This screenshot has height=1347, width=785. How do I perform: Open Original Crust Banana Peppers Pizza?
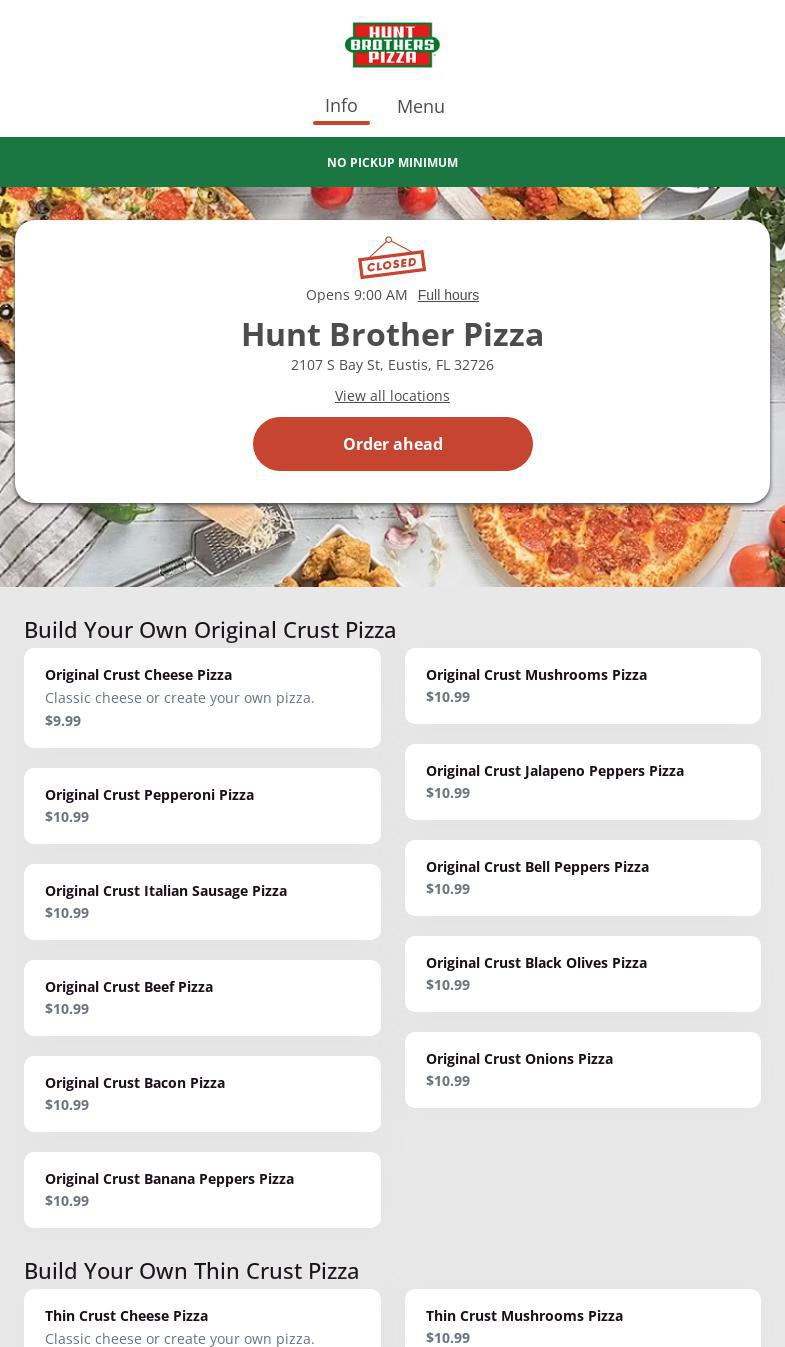(x=202, y=1189)
